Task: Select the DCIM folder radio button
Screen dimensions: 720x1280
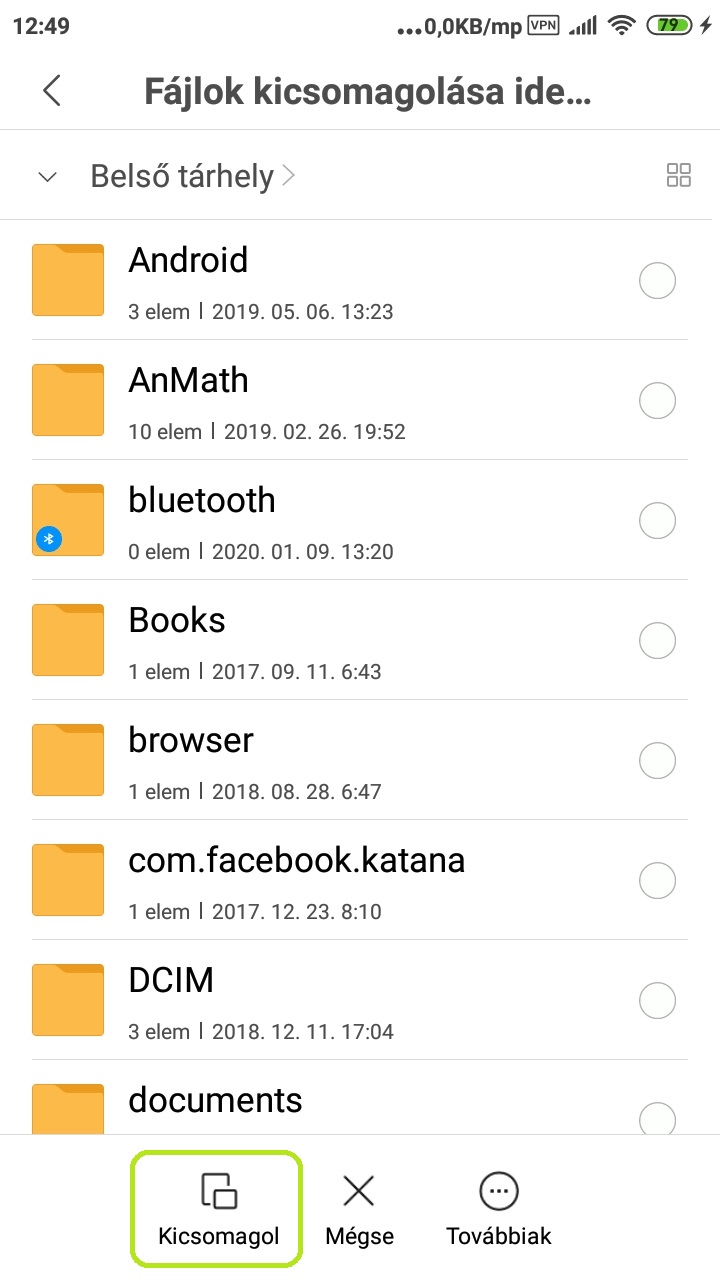Action: tap(657, 1001)
